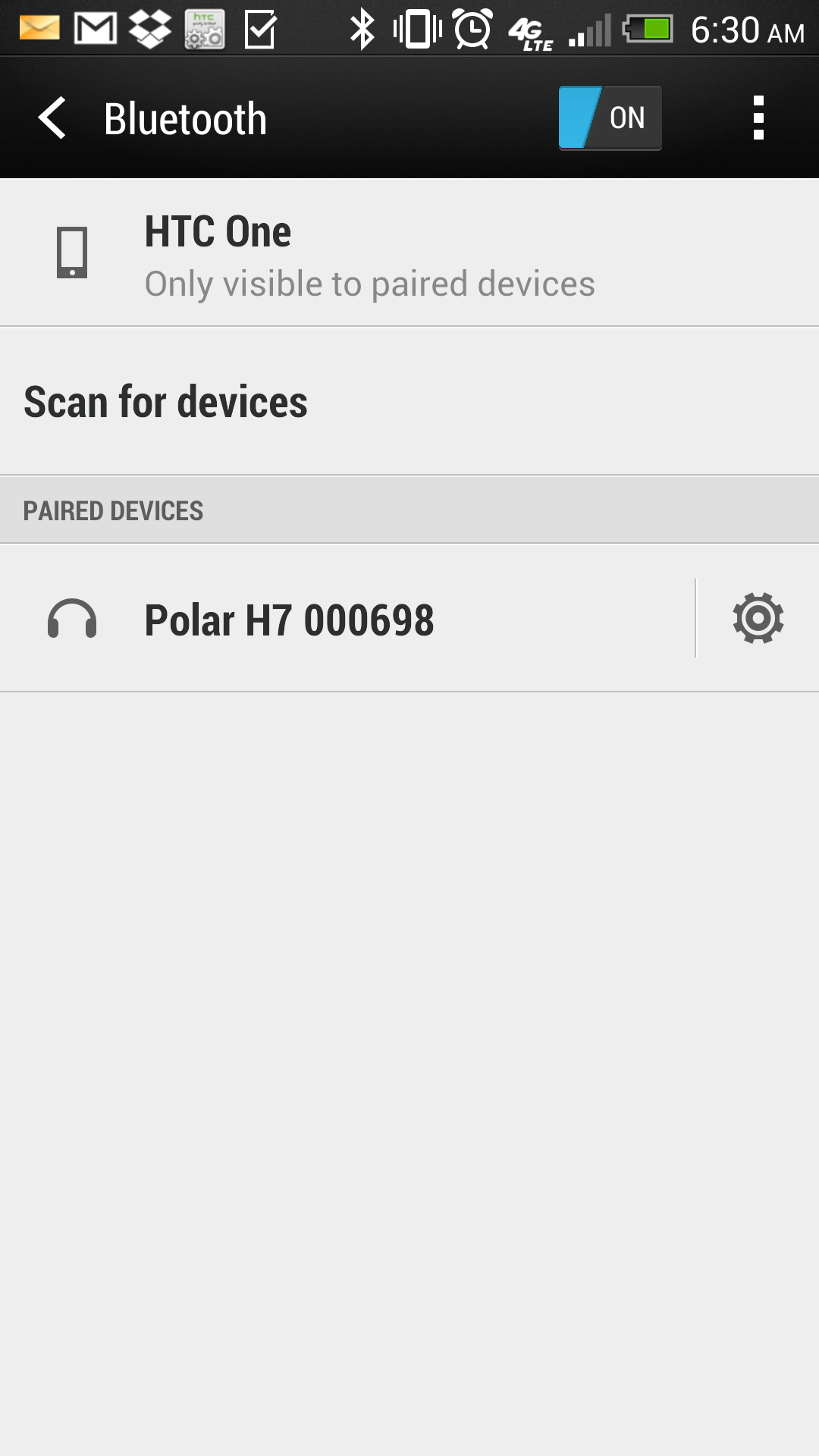Go back from Bluetooth settings
Image resolution: width=819 pixels, height=1456 pixels.
[53, 118]
